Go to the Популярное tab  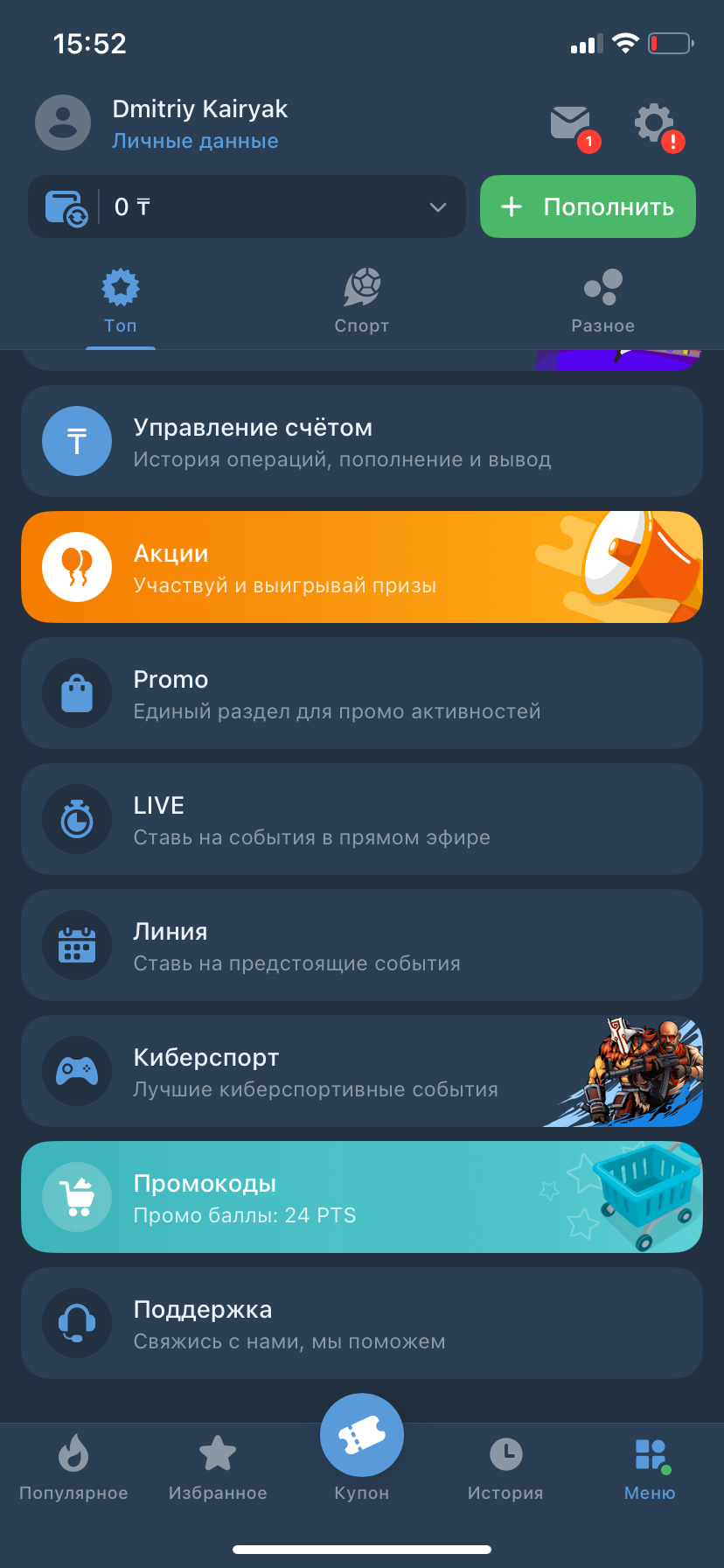click(x=73, y=1469)
